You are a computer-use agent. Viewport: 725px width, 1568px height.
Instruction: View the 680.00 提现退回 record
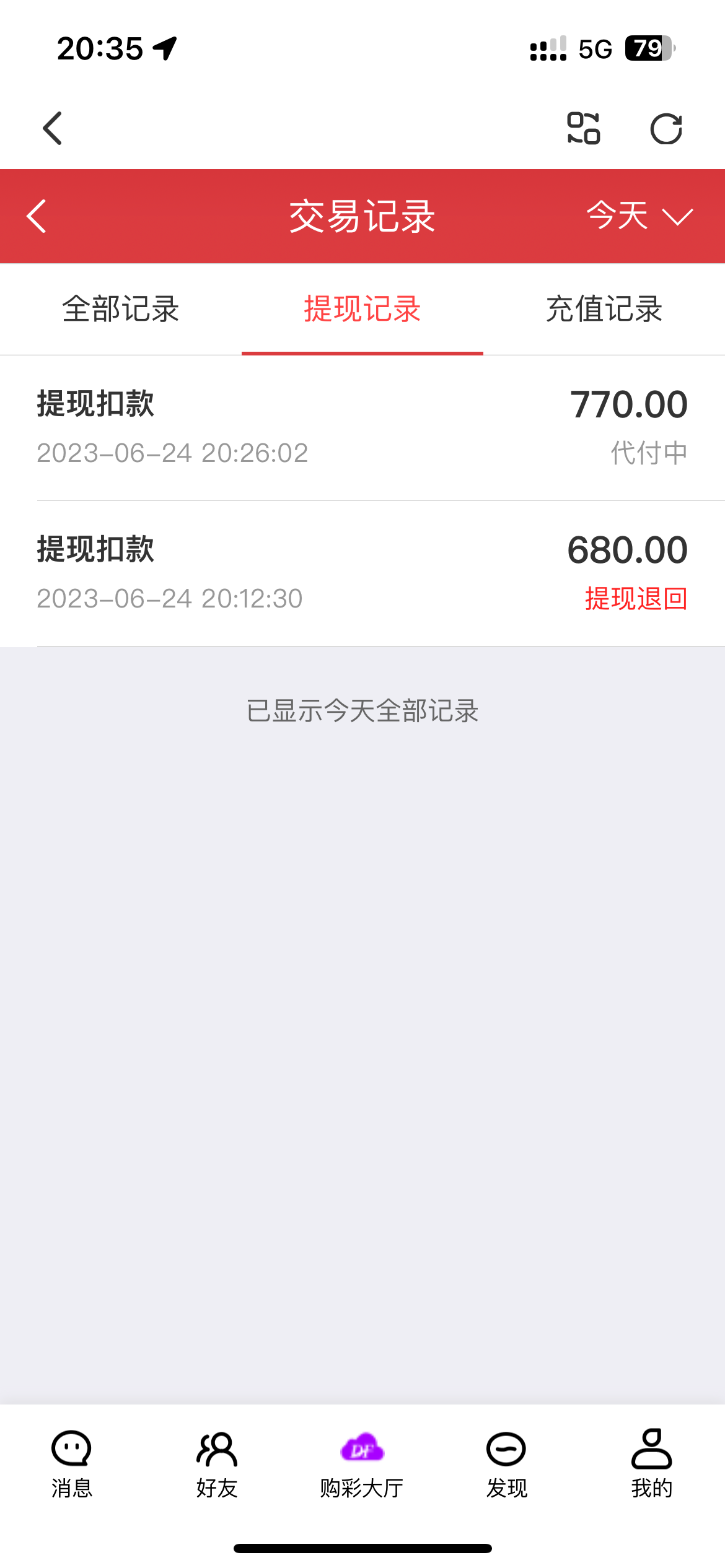(362, 573)
